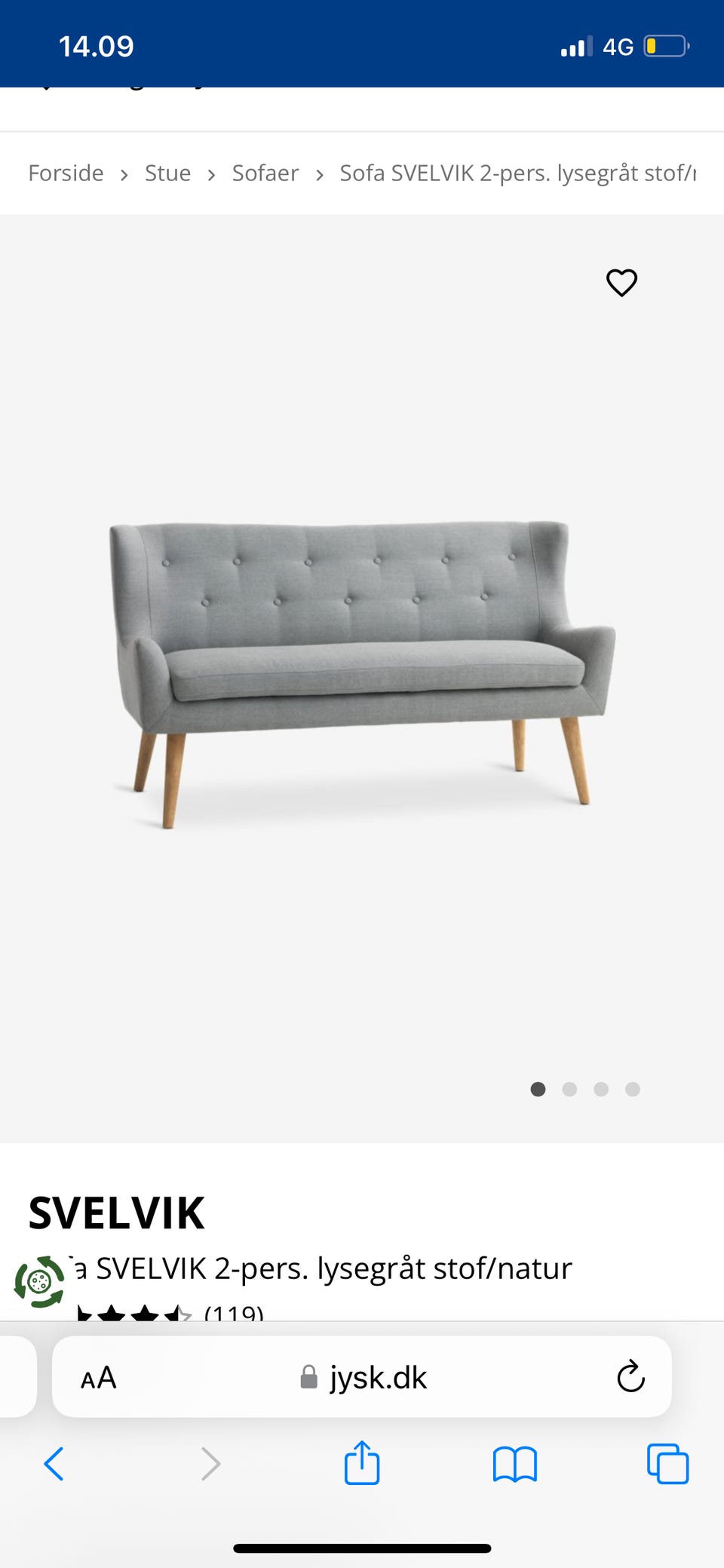Add SVELVIK sofa to favorites with heart

[621, 283]
